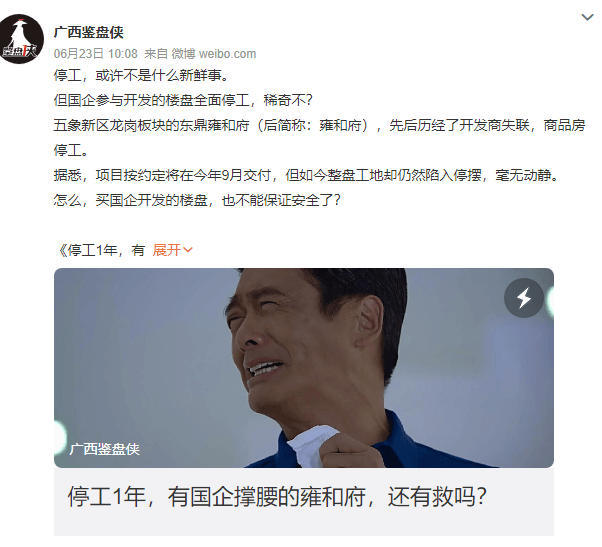Open the username 广西鉴盘侠 link

(x=88, y=32)
